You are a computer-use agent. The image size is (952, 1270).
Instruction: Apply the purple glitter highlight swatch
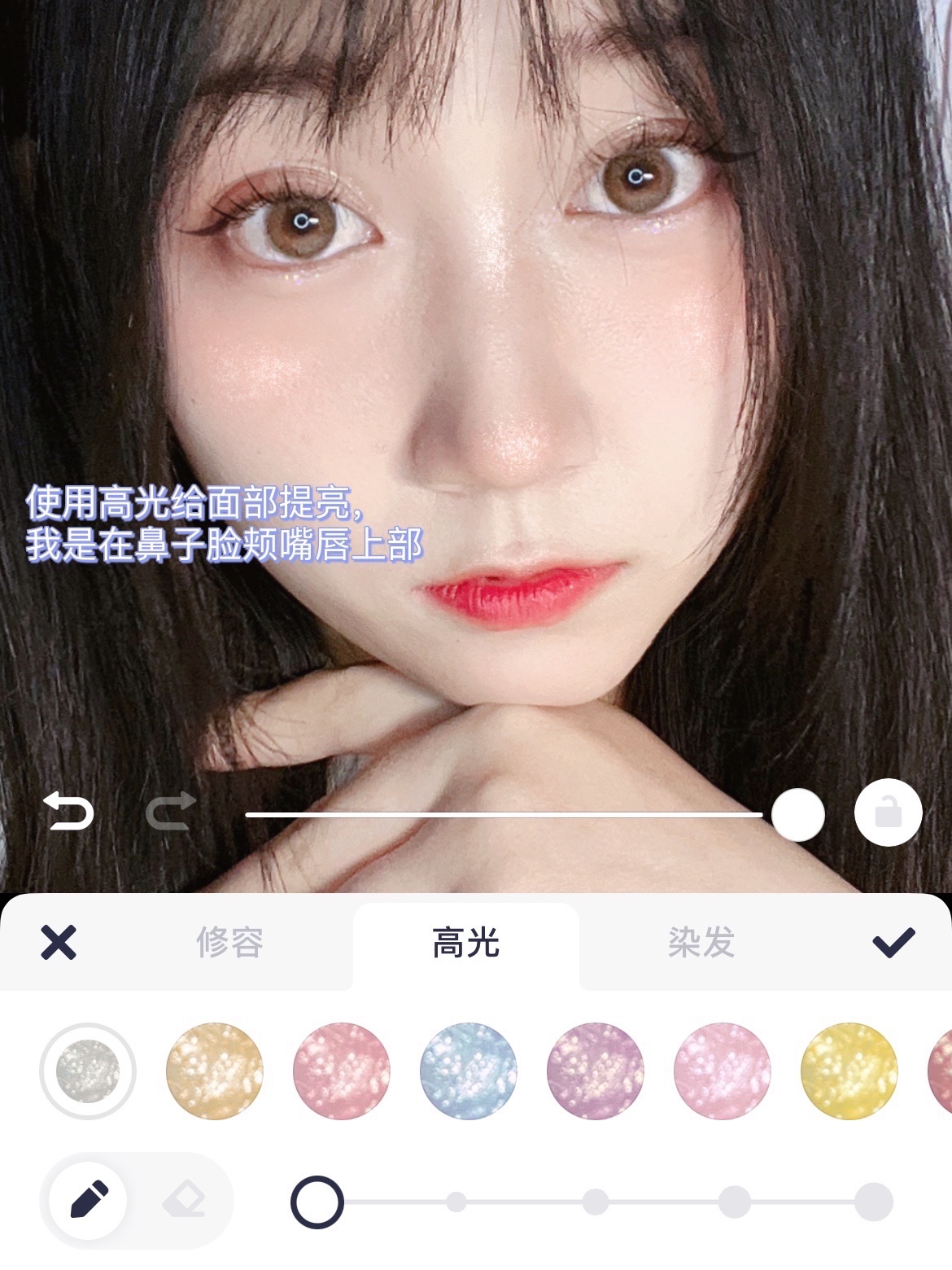pos(596,1071)
